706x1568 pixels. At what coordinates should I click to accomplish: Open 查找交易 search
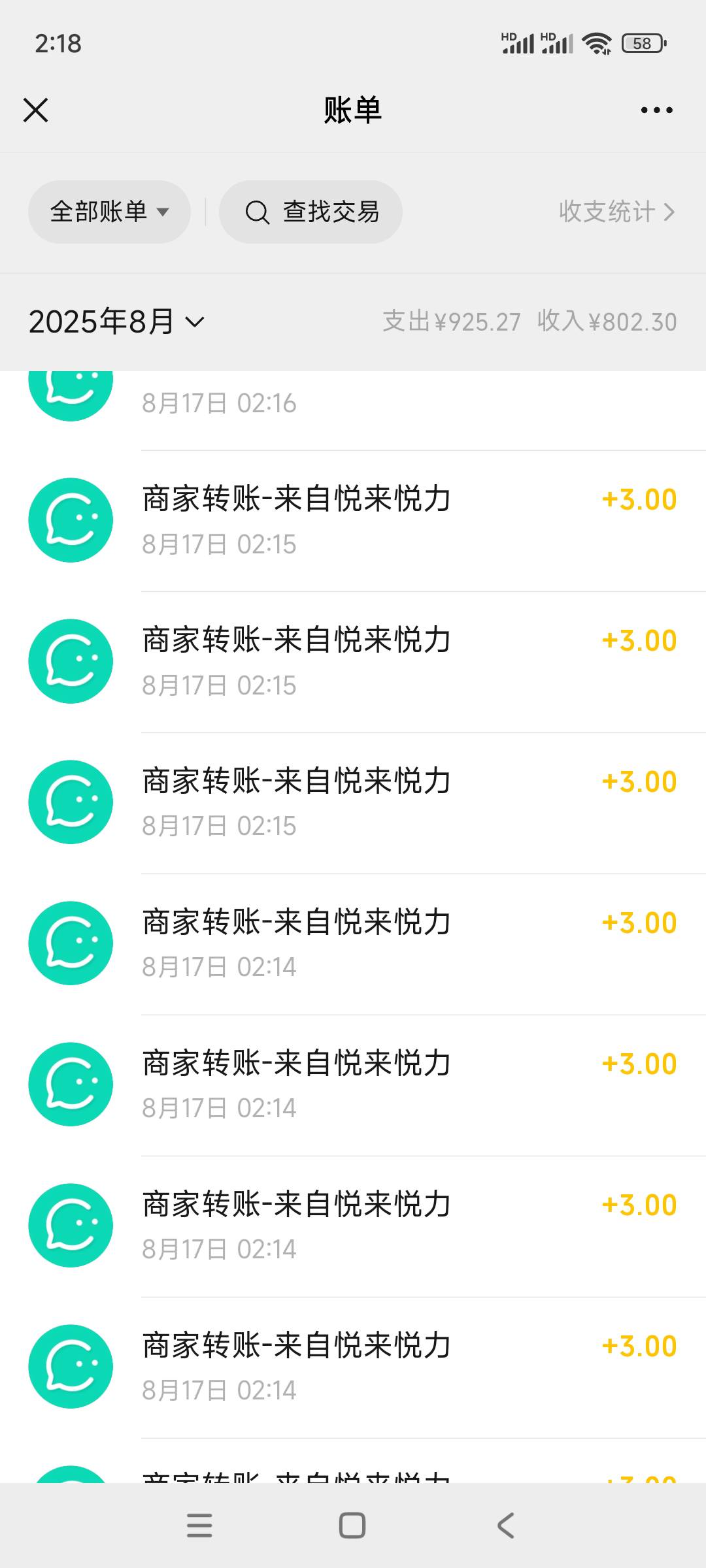[311, 212]
